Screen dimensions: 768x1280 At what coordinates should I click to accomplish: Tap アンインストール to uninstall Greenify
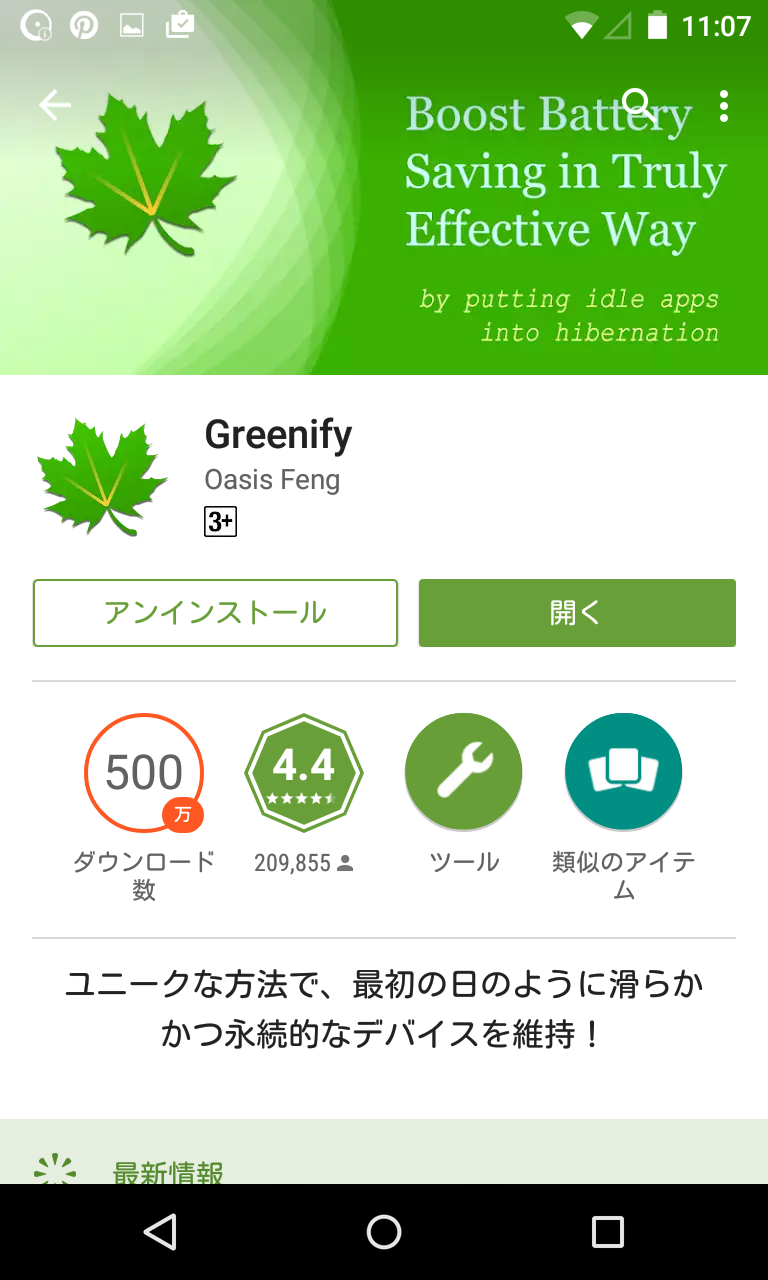215,613
